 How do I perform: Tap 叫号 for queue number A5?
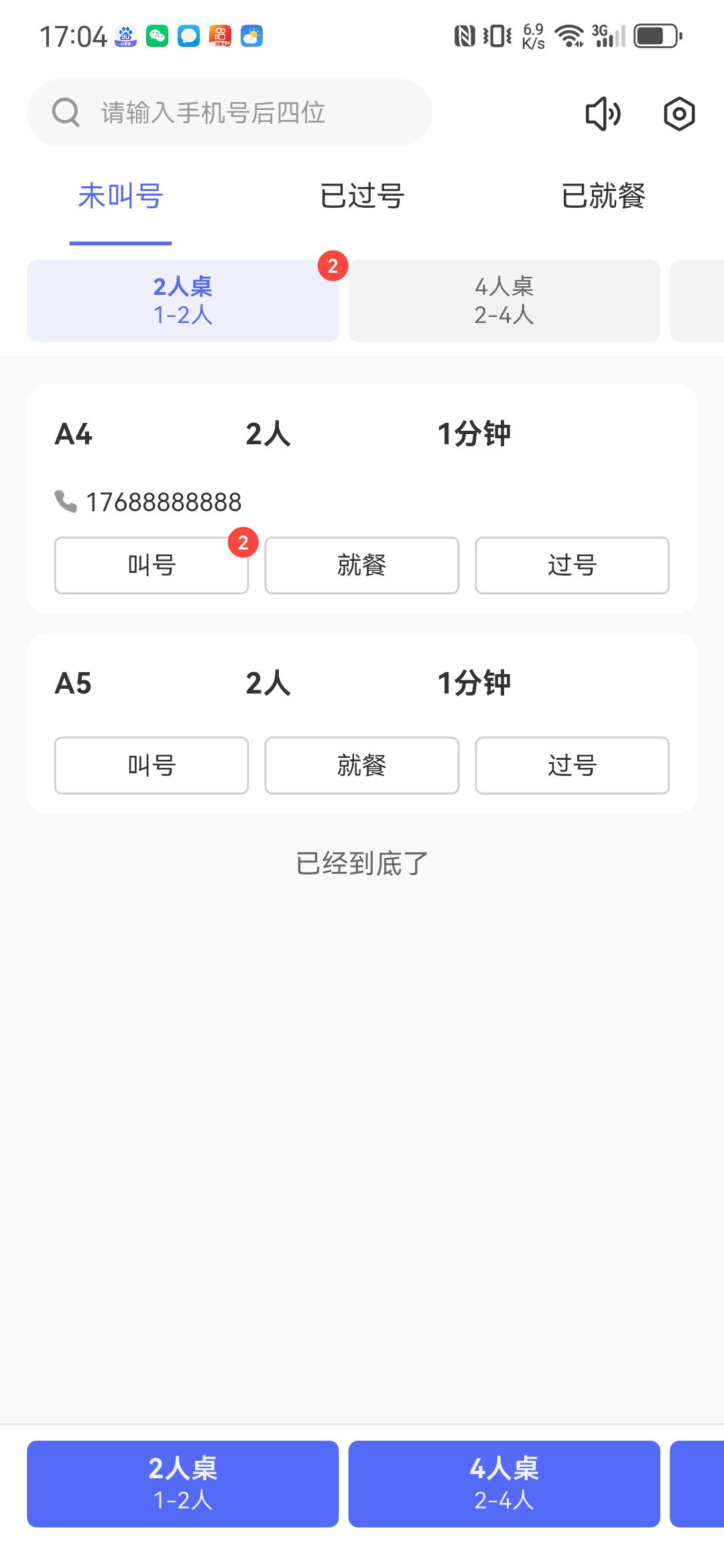coord(152,765)
